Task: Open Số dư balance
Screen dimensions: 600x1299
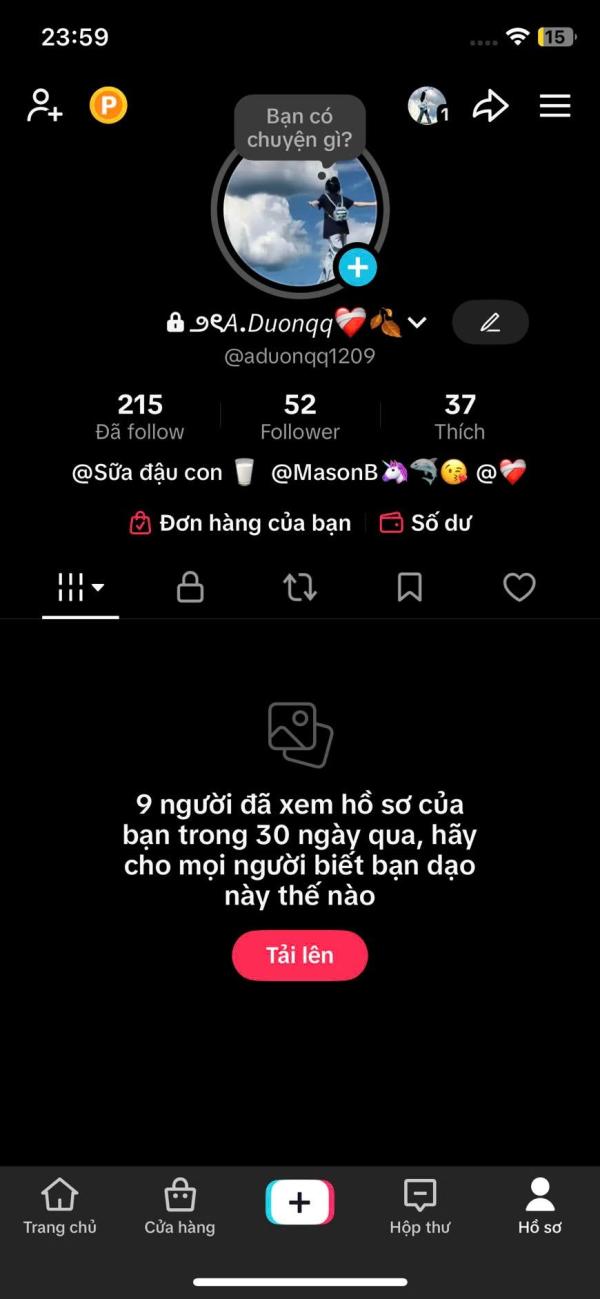Action: [x=426, y=523]
